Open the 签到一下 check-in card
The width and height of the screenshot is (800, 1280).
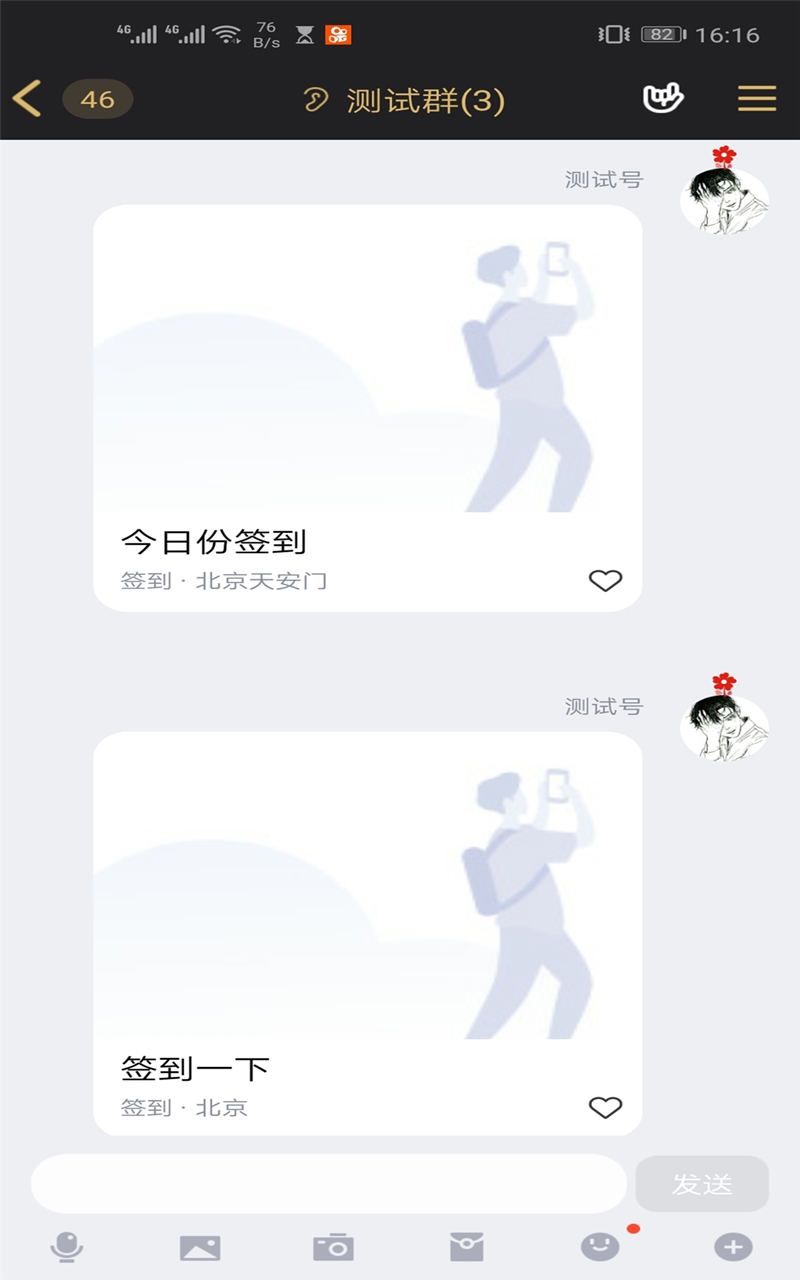(x=368, y=934)
